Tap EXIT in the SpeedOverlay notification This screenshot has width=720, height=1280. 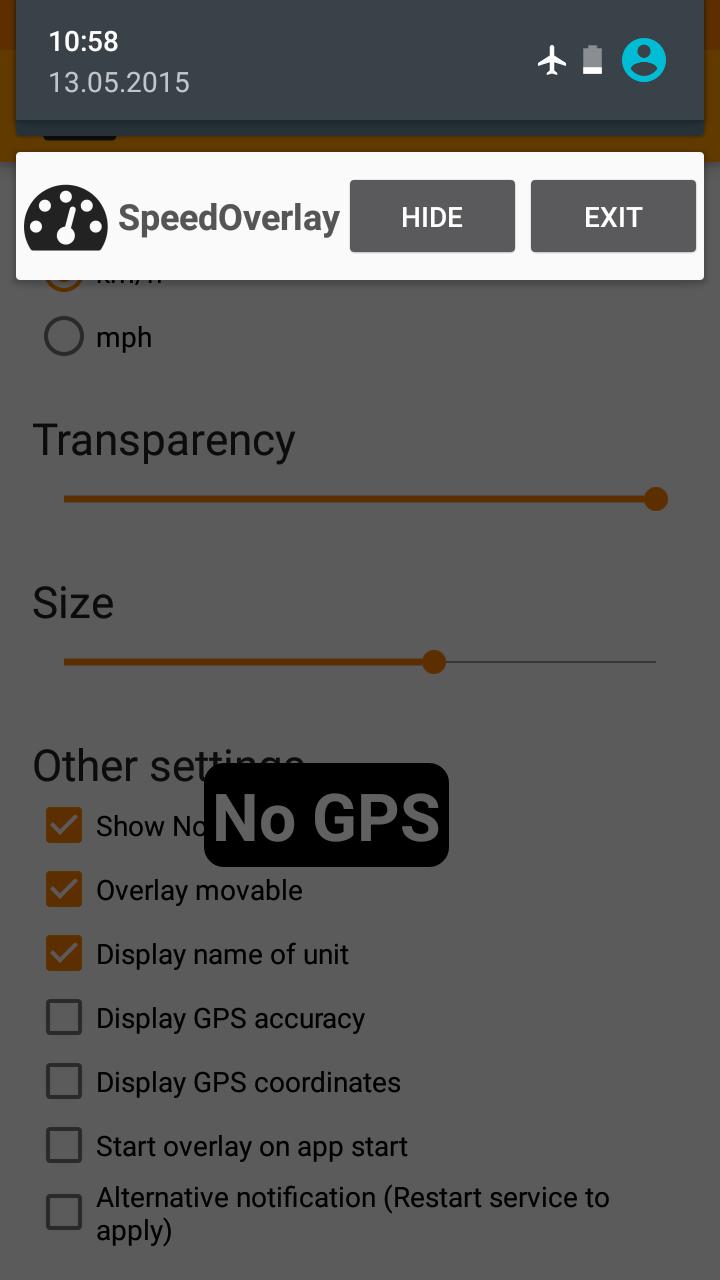pos(613,216)
